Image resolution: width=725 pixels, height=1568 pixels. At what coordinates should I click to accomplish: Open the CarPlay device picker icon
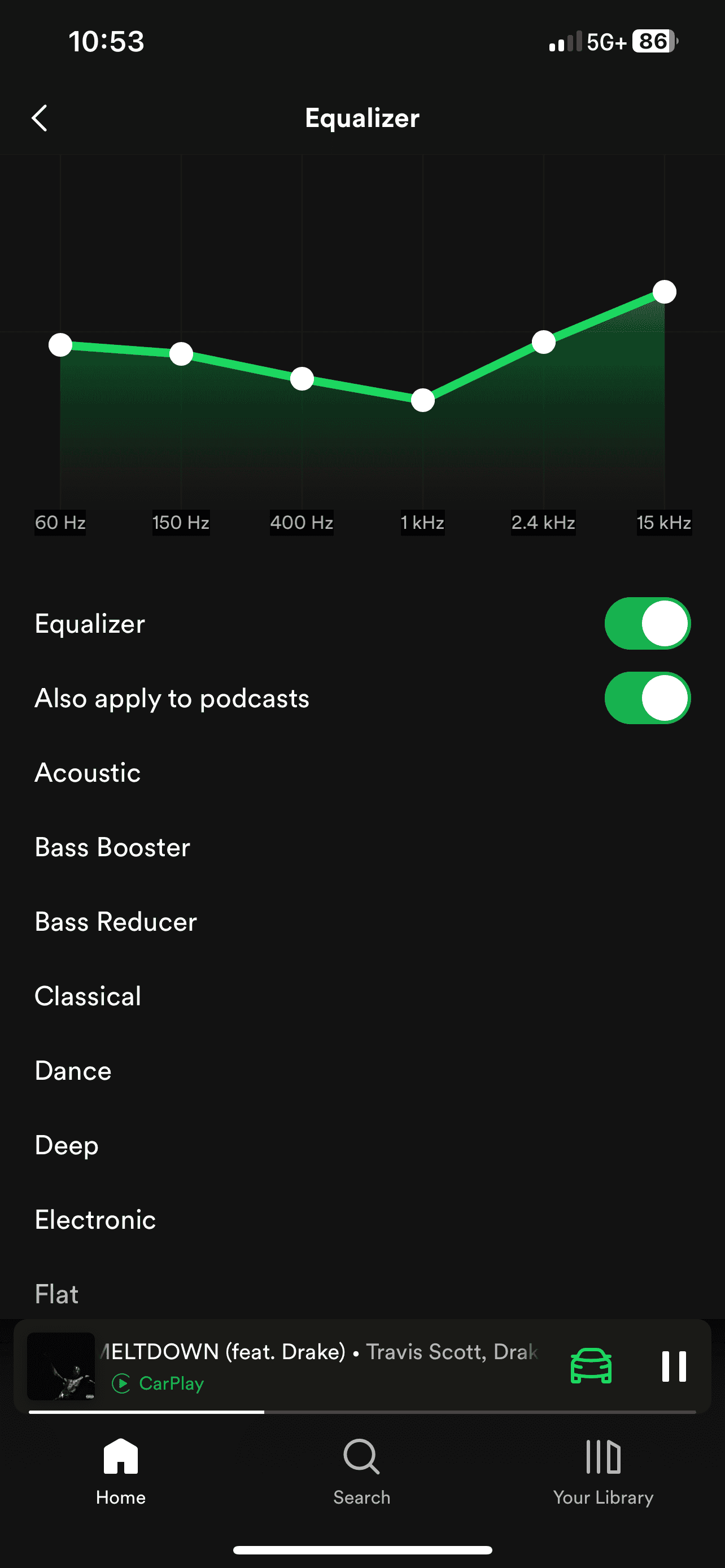(x=591, y=1366)
